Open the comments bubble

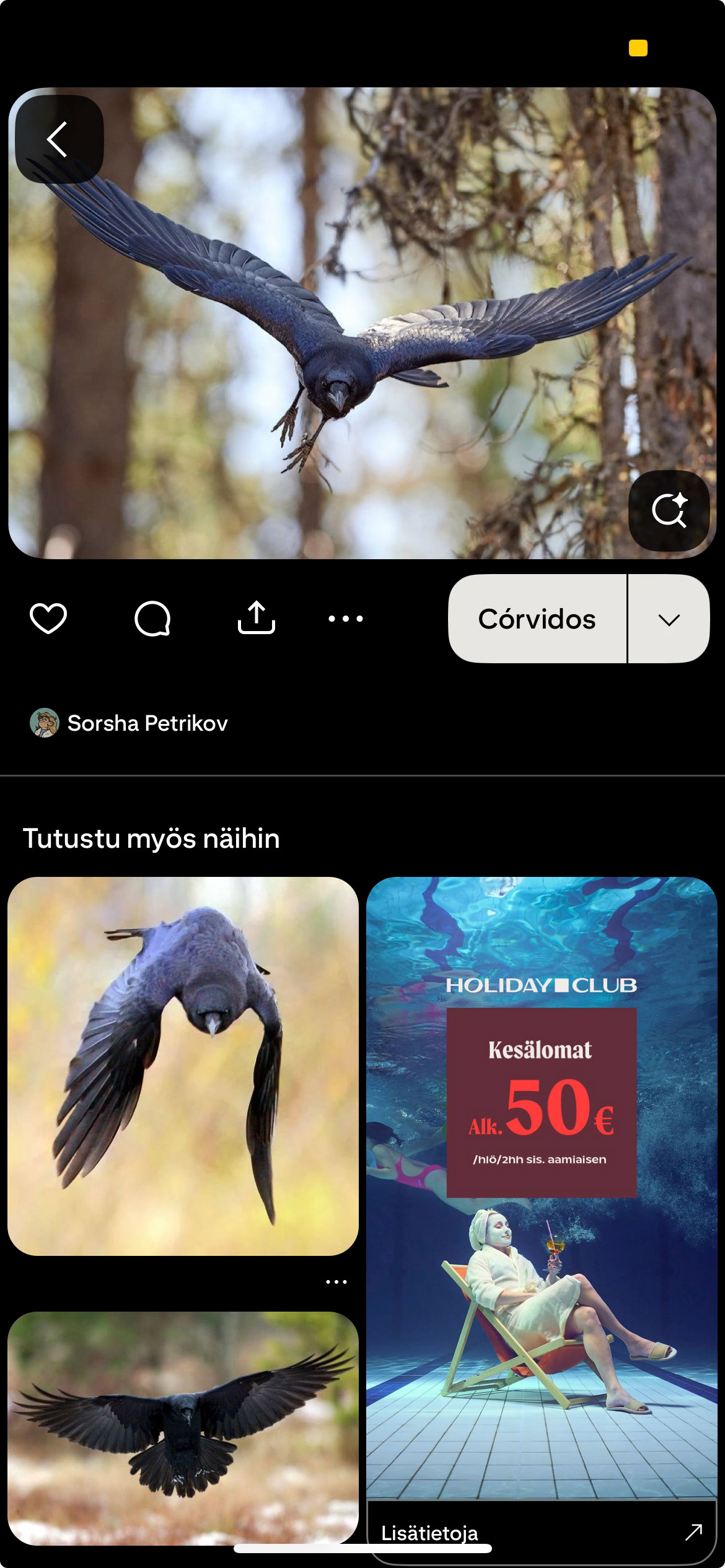(x=152, y=618)
